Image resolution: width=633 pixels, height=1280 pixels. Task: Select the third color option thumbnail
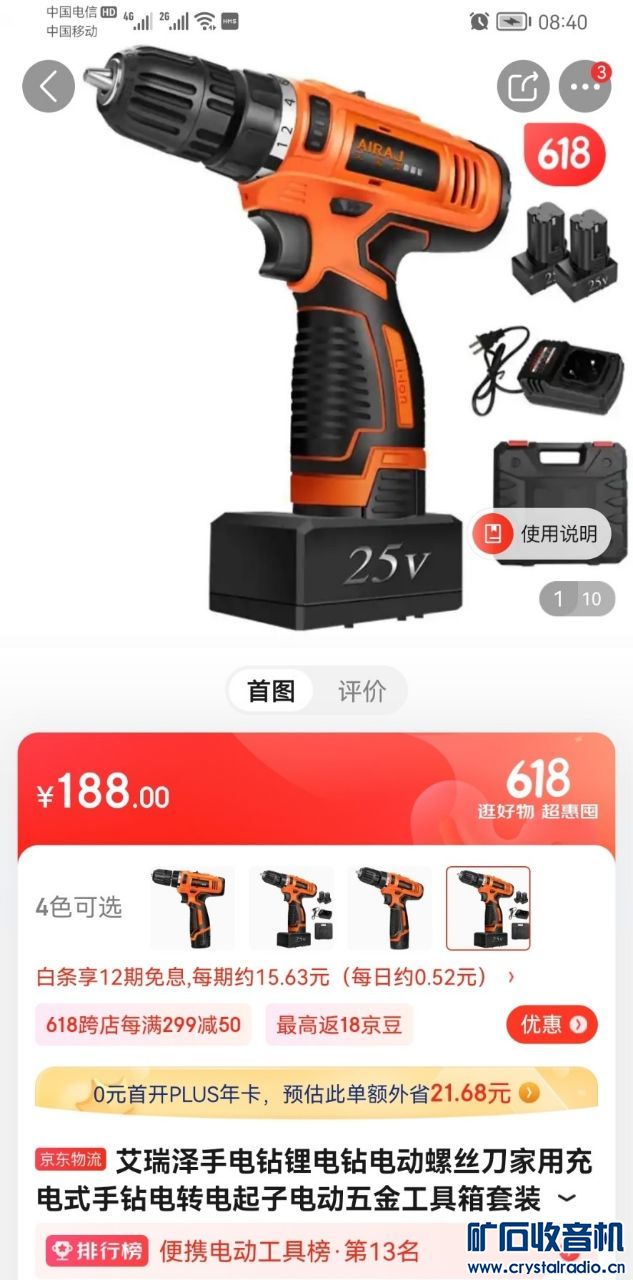(x=389, y=907)
